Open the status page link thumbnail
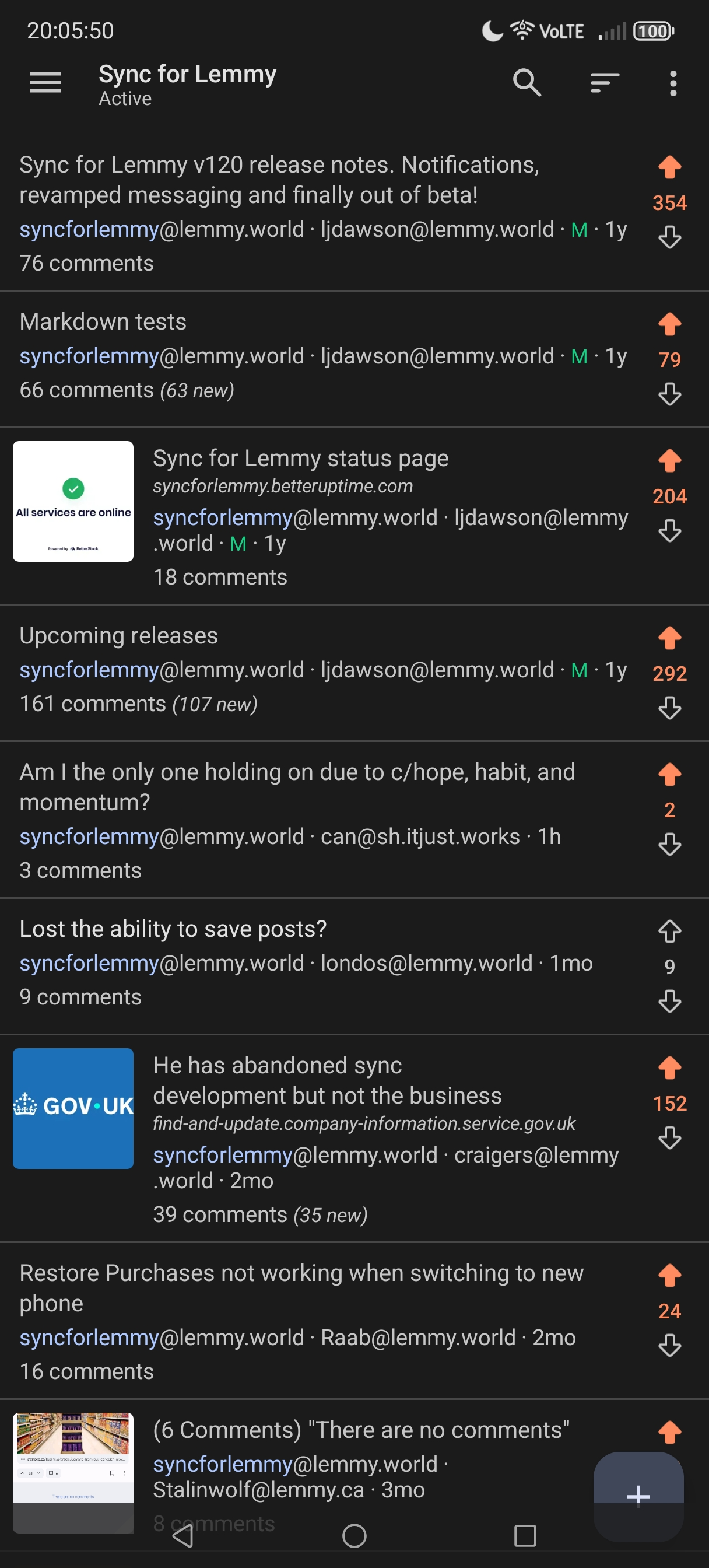This screenshot has height=1568, width=709. coord(73,501)
